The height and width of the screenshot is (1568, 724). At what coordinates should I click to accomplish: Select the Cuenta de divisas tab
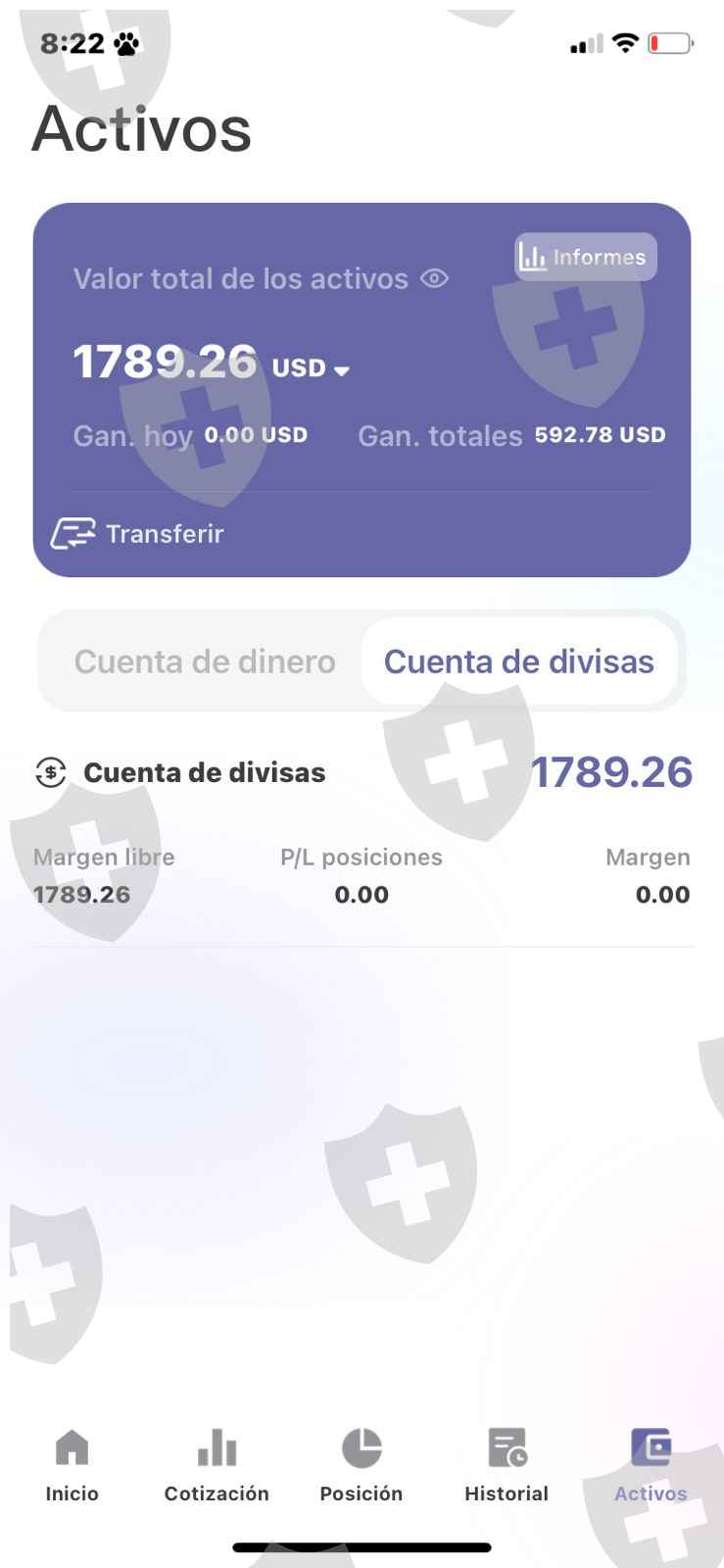[519, 661]
